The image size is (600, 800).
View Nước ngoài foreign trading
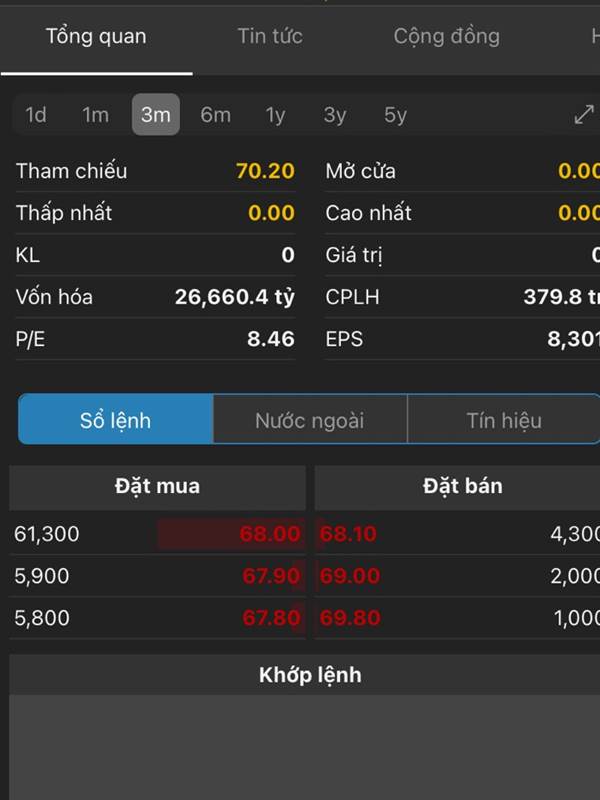pos(310,420)
